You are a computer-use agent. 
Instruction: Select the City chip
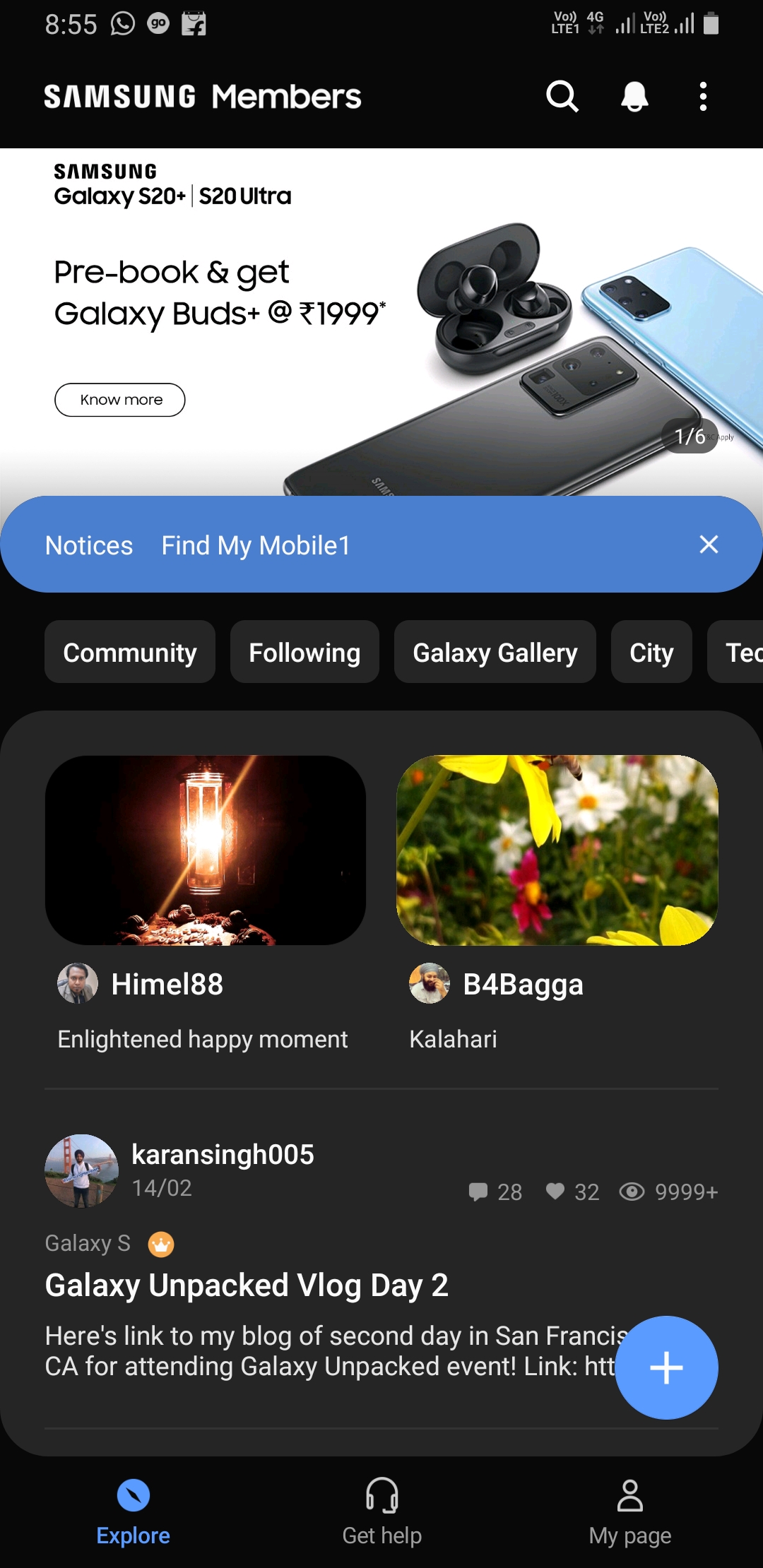(651, 652)
